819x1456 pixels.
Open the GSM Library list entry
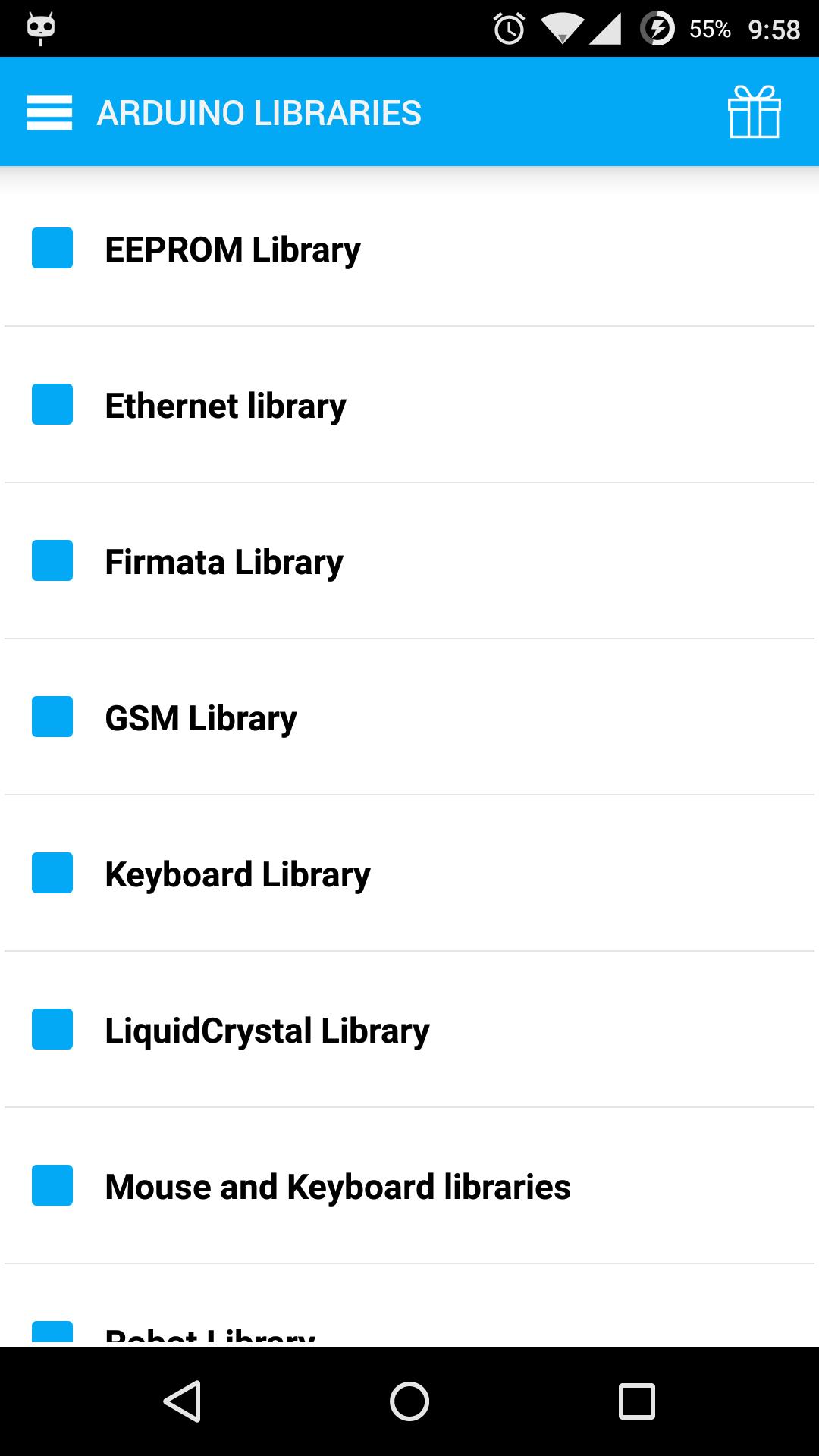click(x=409, y=717)
